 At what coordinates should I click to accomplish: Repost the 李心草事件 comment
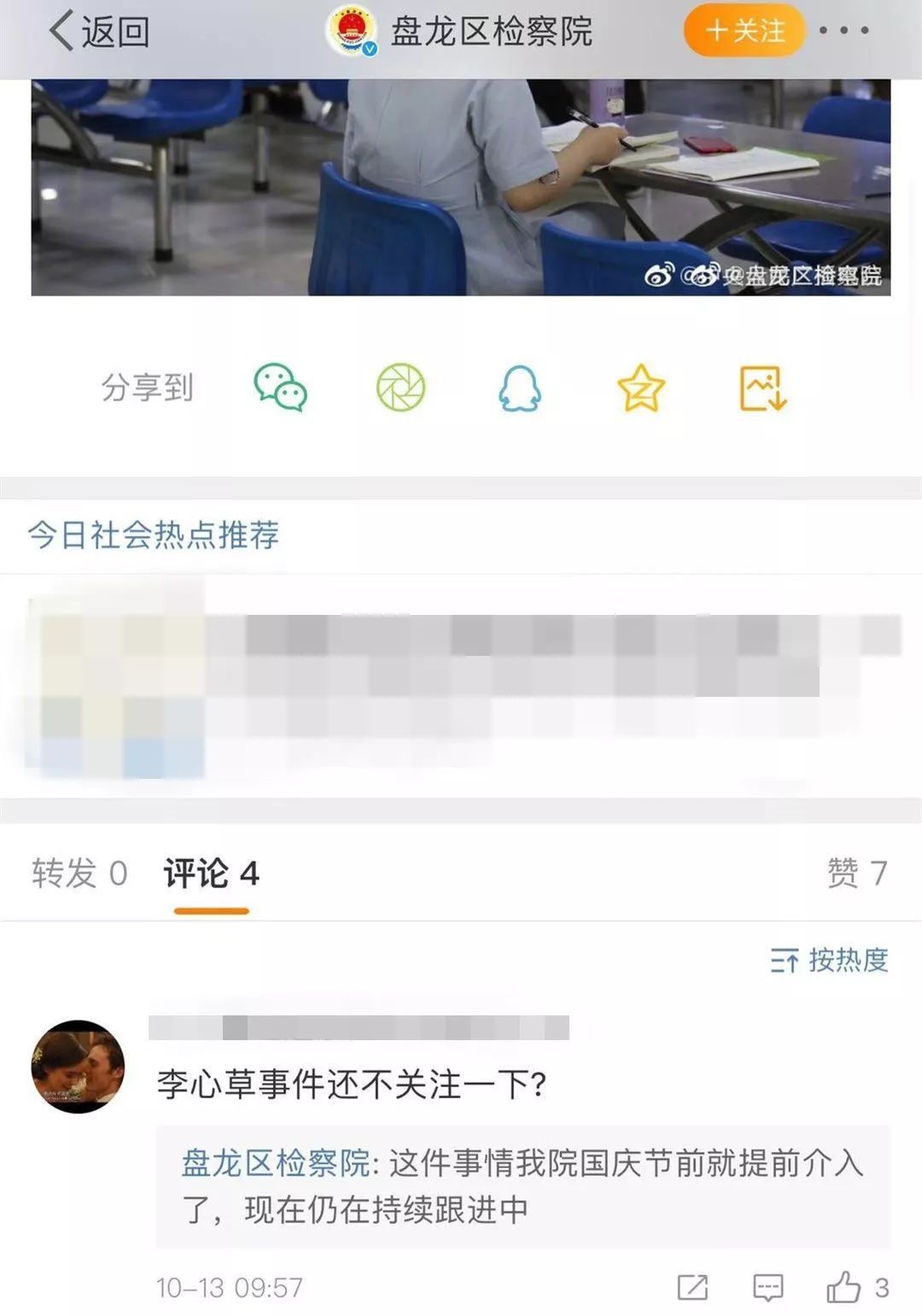[692, 1287]
